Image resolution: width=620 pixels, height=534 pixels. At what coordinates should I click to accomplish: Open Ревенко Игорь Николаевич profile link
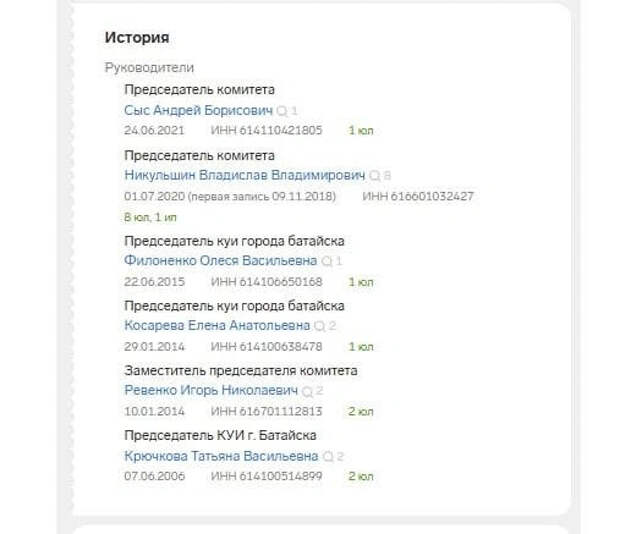(211, 390)
